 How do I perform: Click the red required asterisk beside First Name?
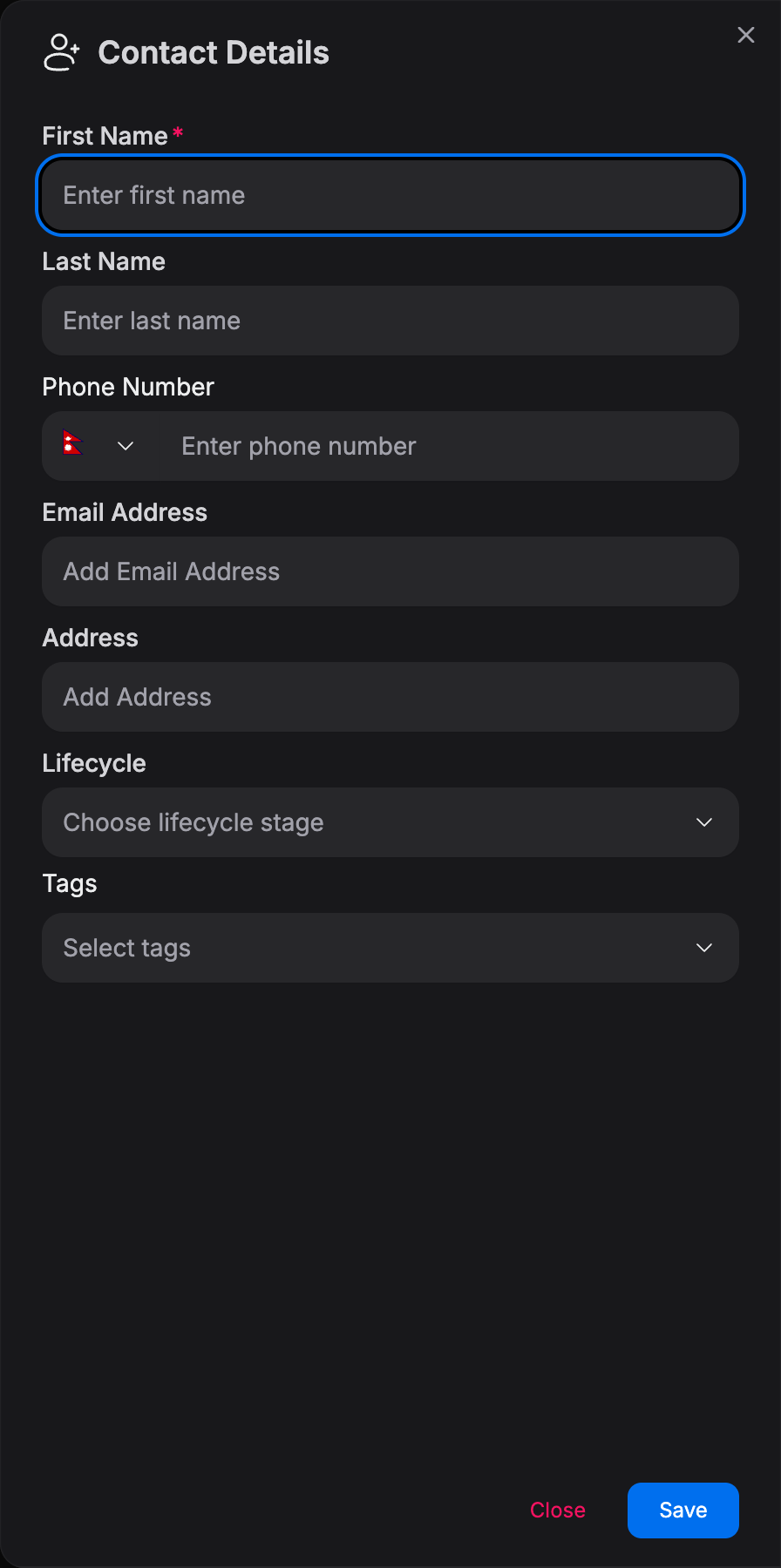177,133
